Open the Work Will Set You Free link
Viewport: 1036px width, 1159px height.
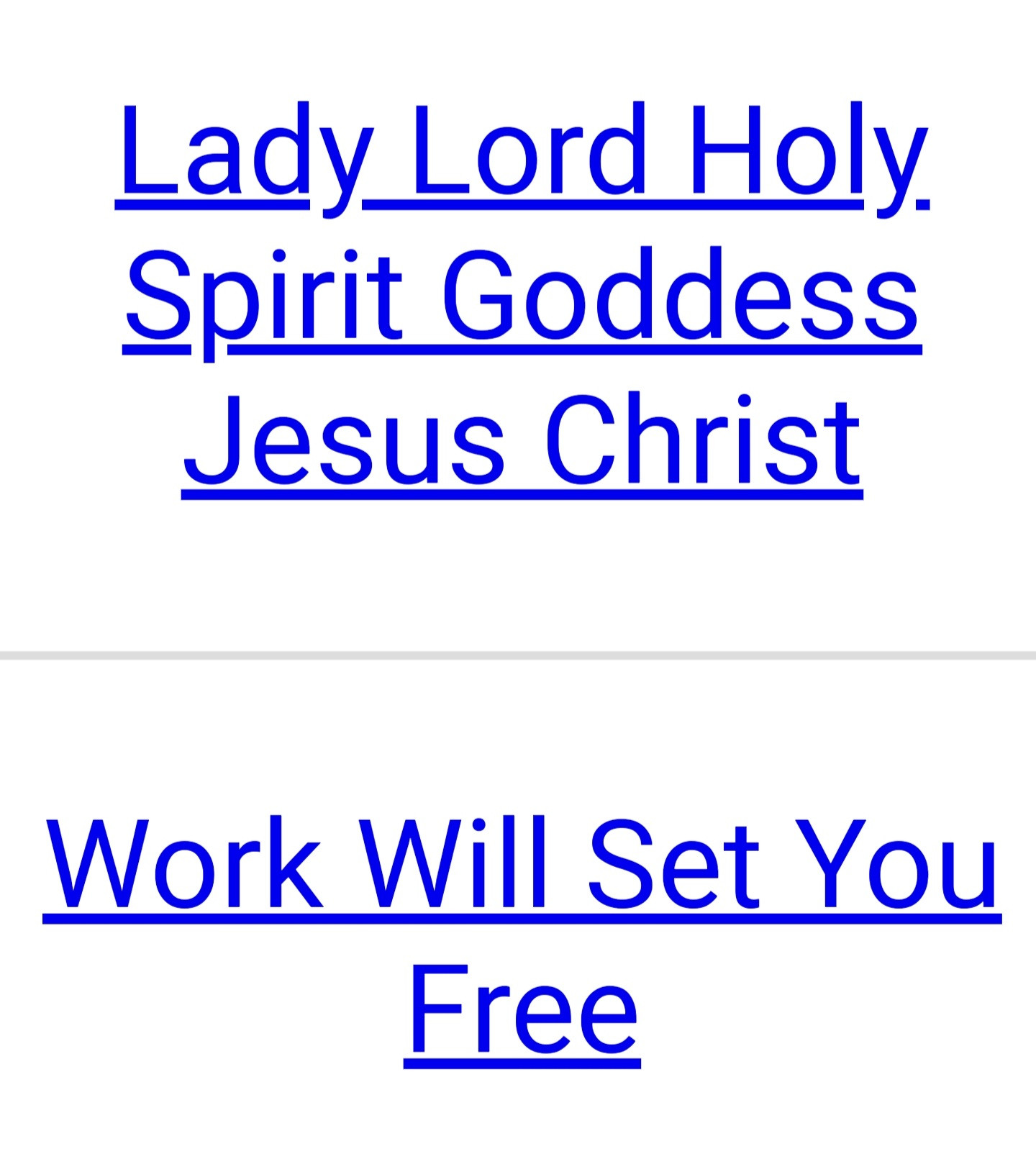click(x=522, y=867)
